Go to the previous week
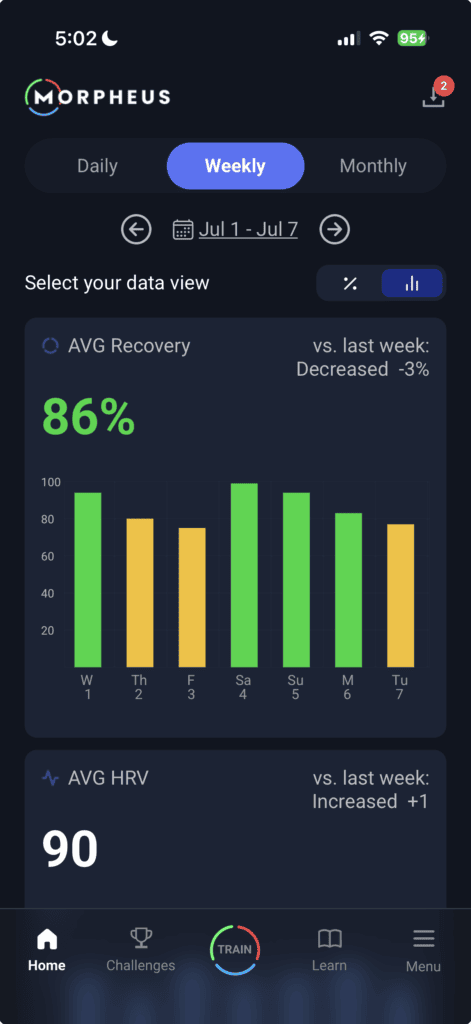Viewport: 471px width, 1024px height. [x=136, y=230]
